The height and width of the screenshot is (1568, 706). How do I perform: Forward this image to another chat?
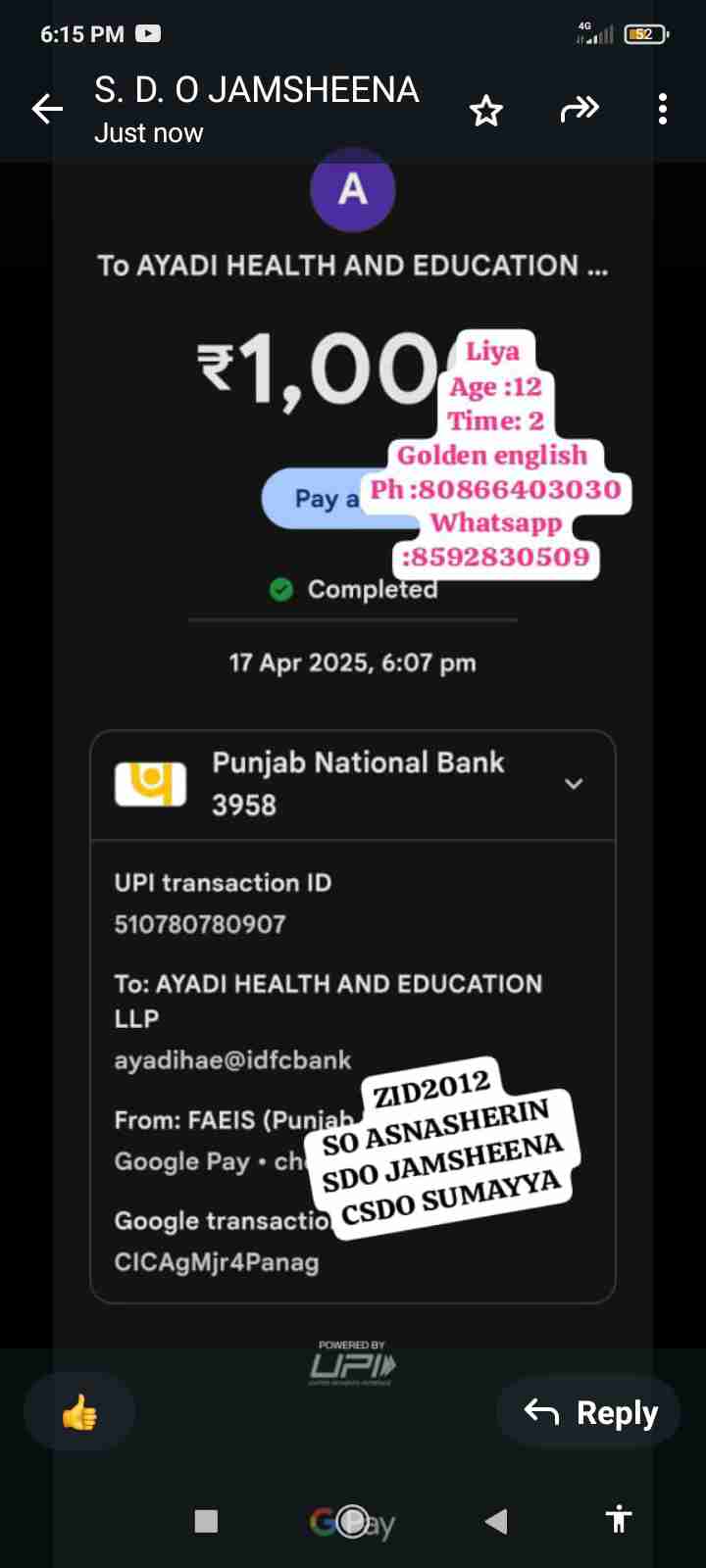[579, 109]
